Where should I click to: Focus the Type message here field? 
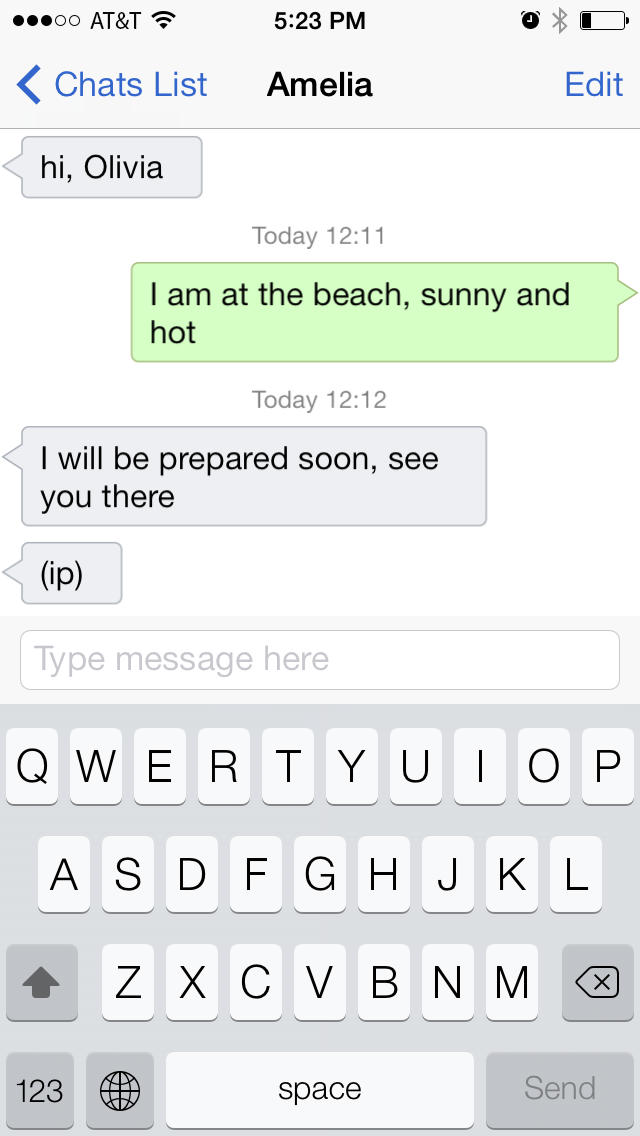tap(320, 660)
